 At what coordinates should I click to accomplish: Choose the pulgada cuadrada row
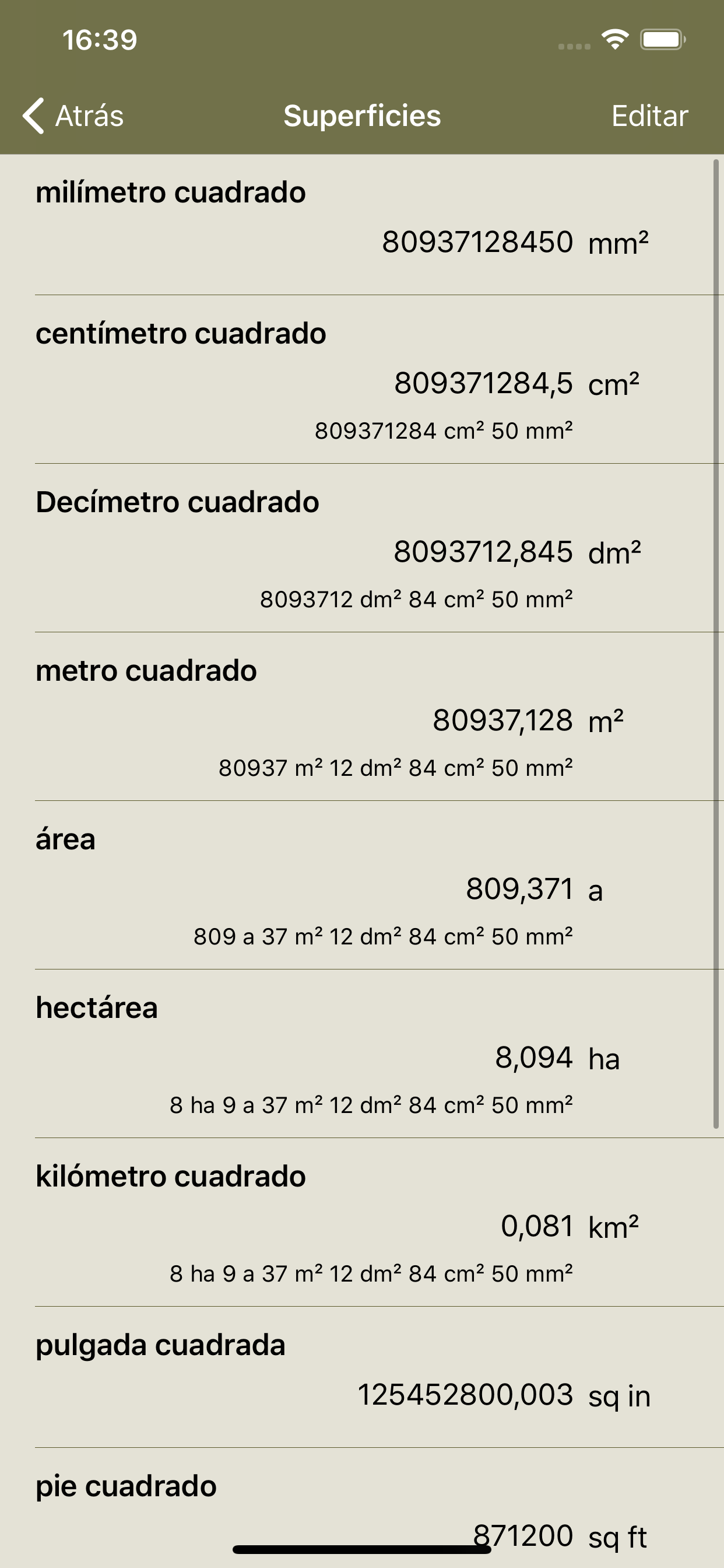click(x=362, y=1377)
